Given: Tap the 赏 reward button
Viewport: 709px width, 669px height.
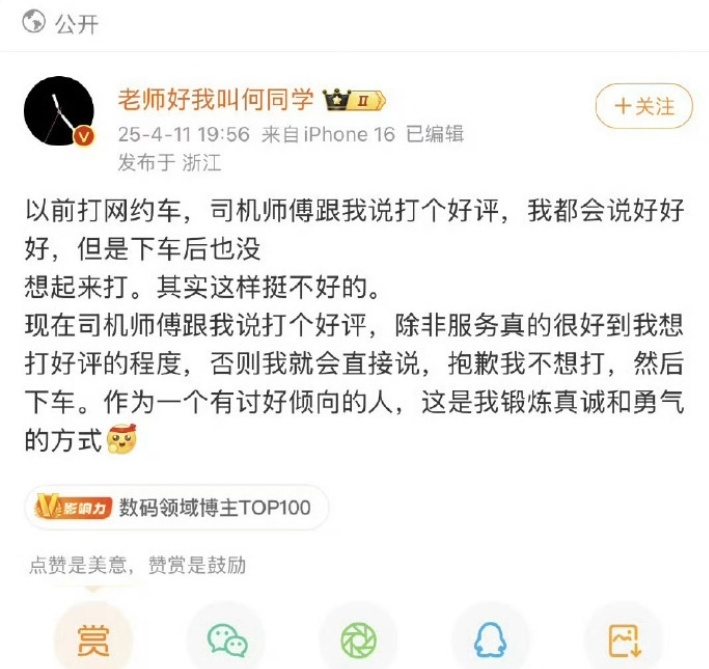Looking at the screenshot, I should (x=93, y=638).
